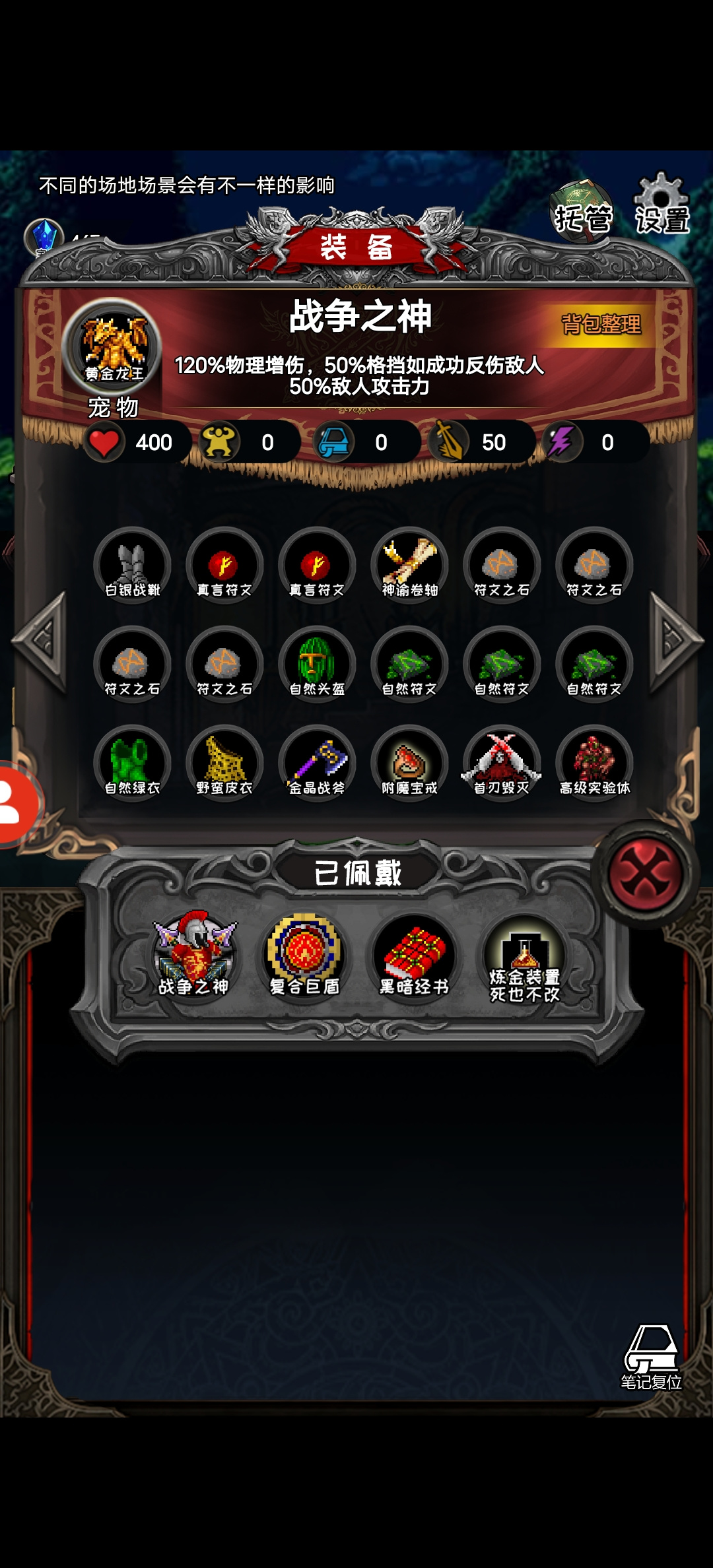Open the 黄金龙王 pet slot

pyautogui.click(x=113, y=348)
